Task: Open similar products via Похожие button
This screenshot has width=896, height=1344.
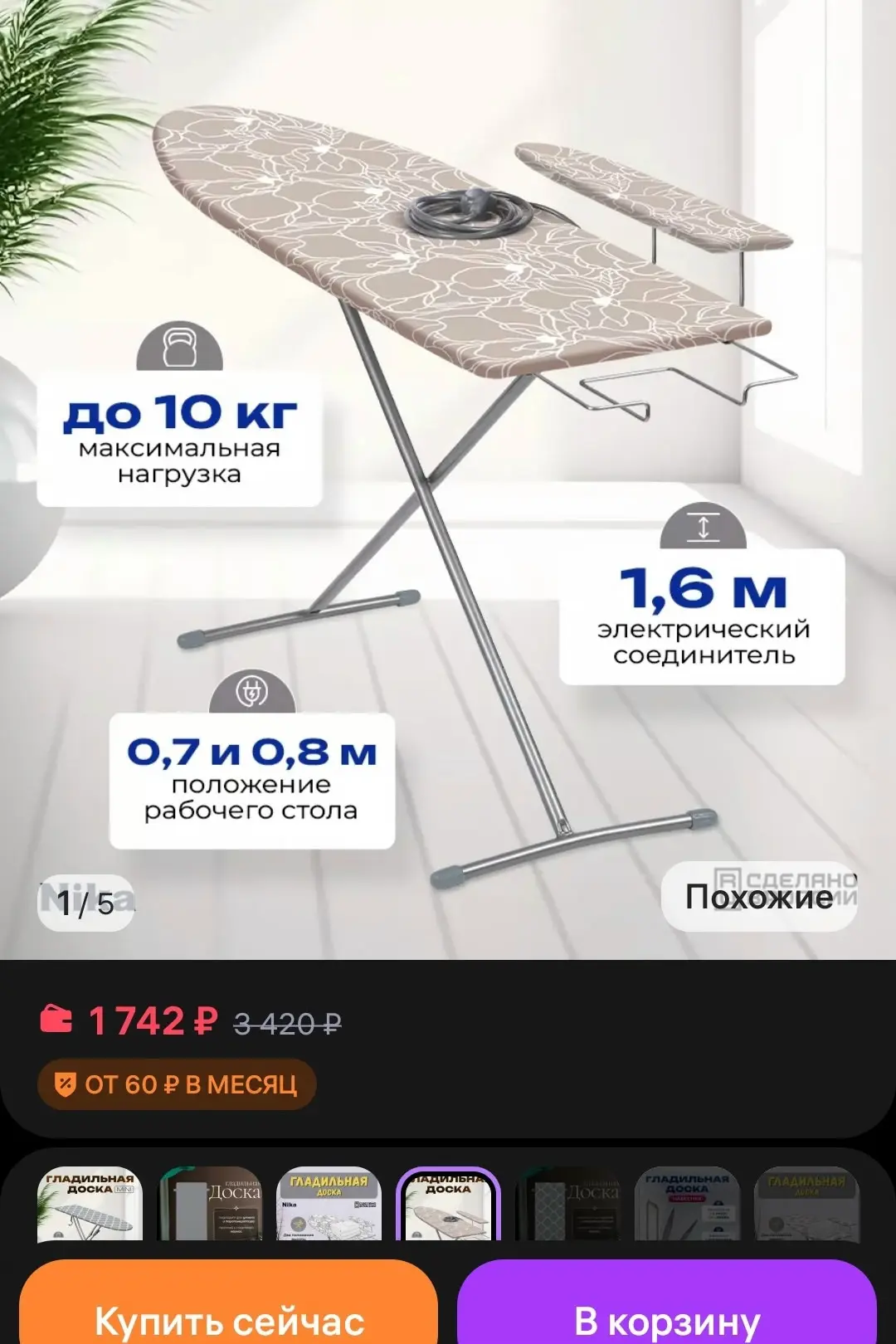Action: point(758,897)
